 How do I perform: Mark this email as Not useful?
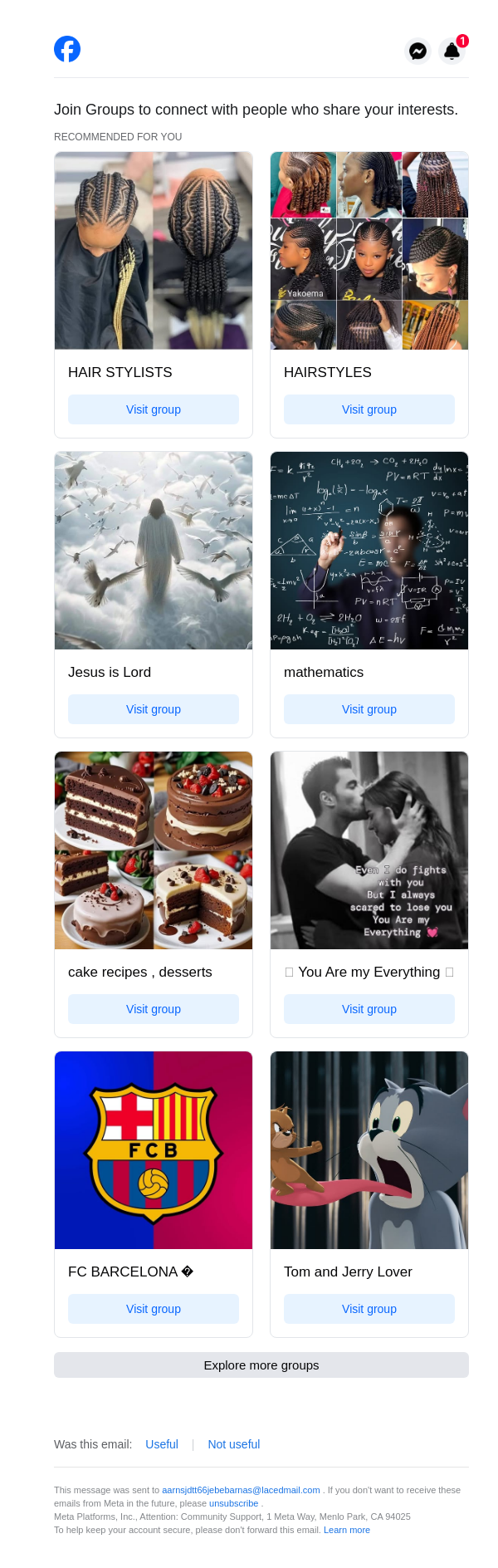(x=234, y=1444)
